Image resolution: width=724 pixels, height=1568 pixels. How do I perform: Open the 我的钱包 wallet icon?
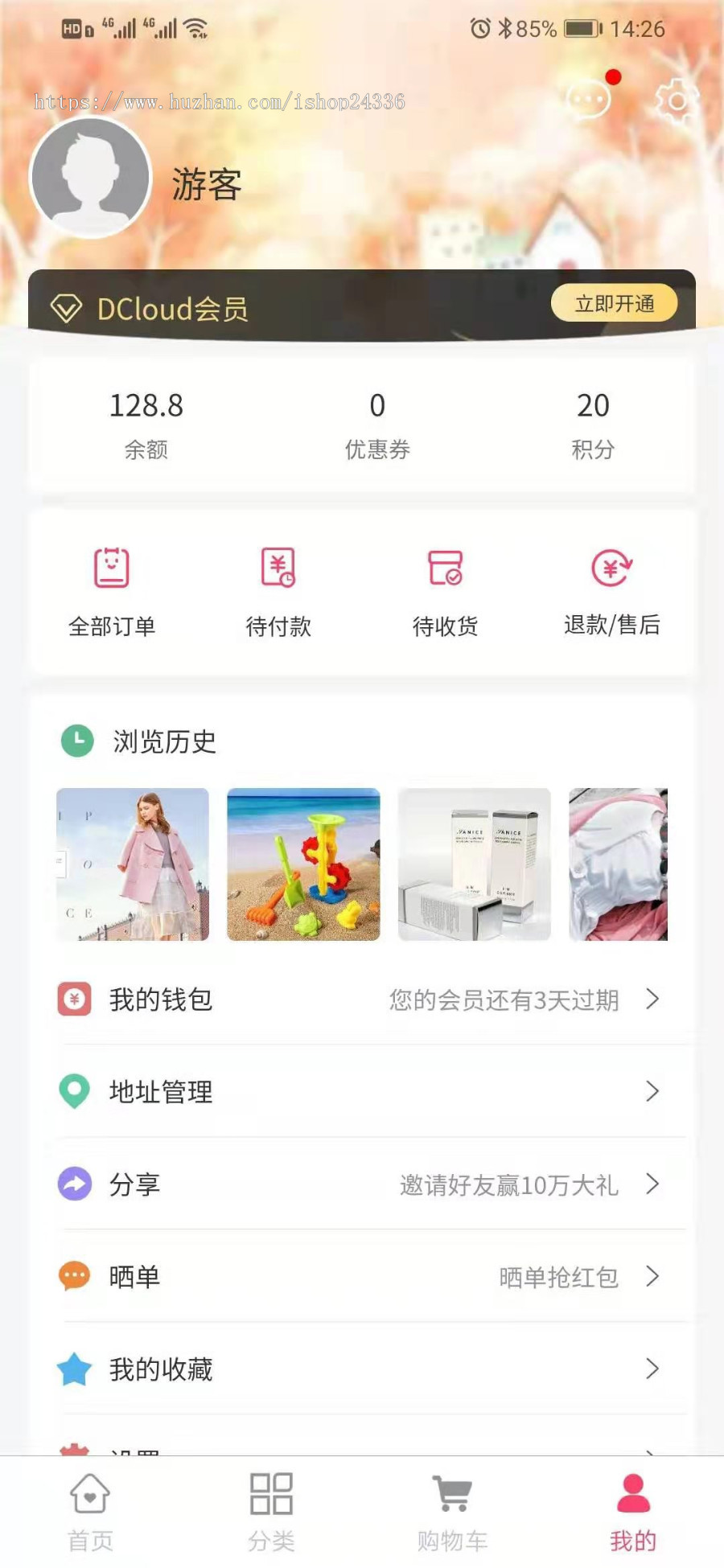pos(75,999)
